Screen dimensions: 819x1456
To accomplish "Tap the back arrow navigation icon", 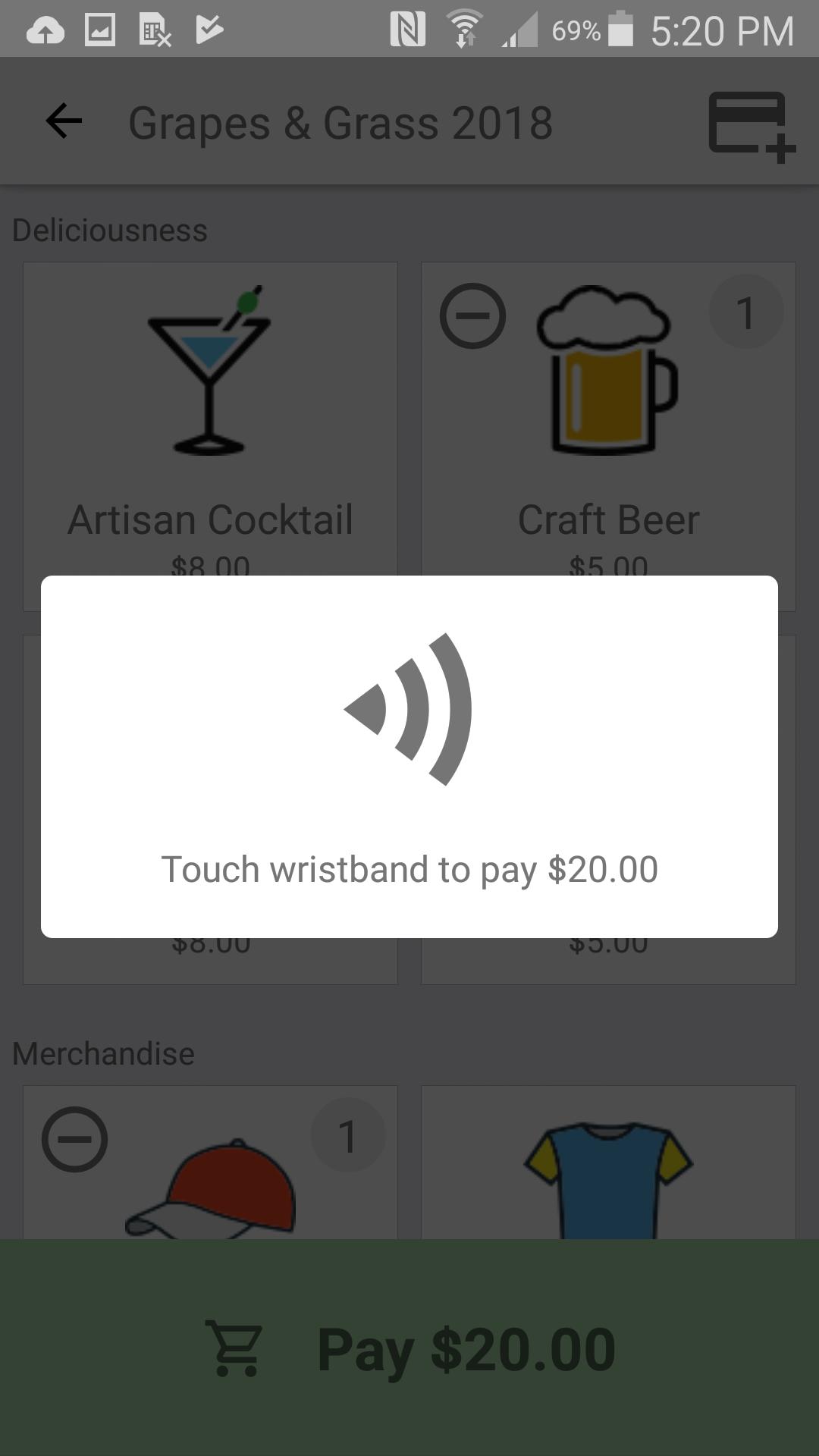I will point(63,120).
